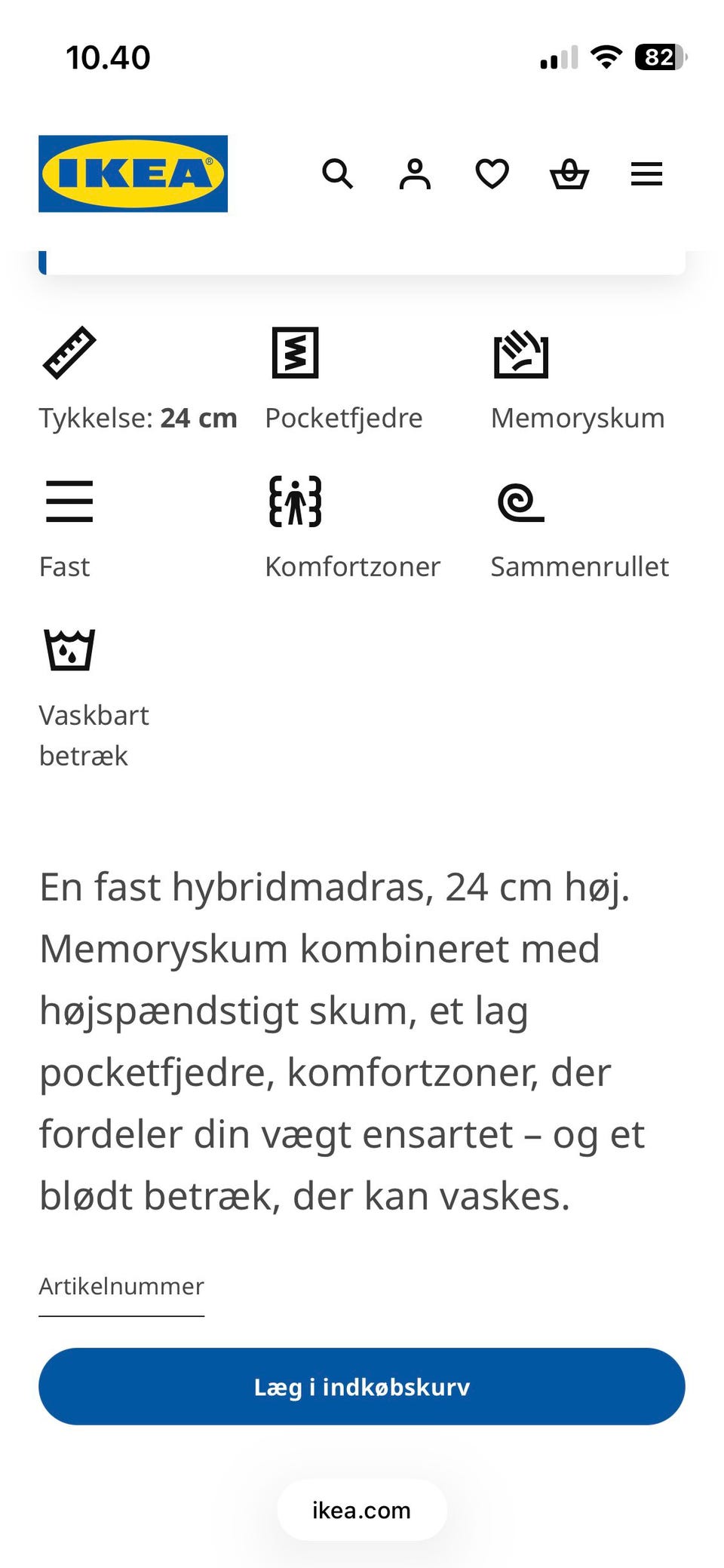The width and height of the screenshot is (724, 1568).
Task: Tap the Memoryskum foam icon
Action: 523,352
